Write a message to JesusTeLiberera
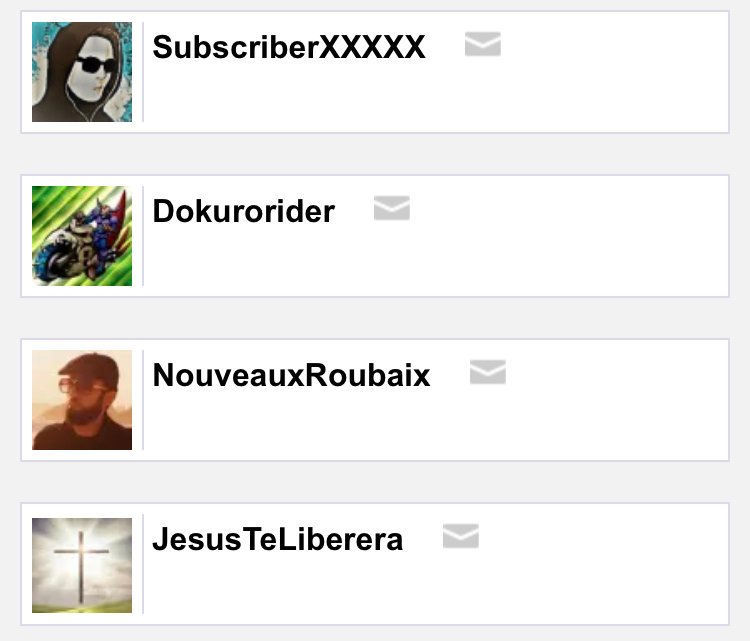 pyautogui.click(x=461, y=537)
